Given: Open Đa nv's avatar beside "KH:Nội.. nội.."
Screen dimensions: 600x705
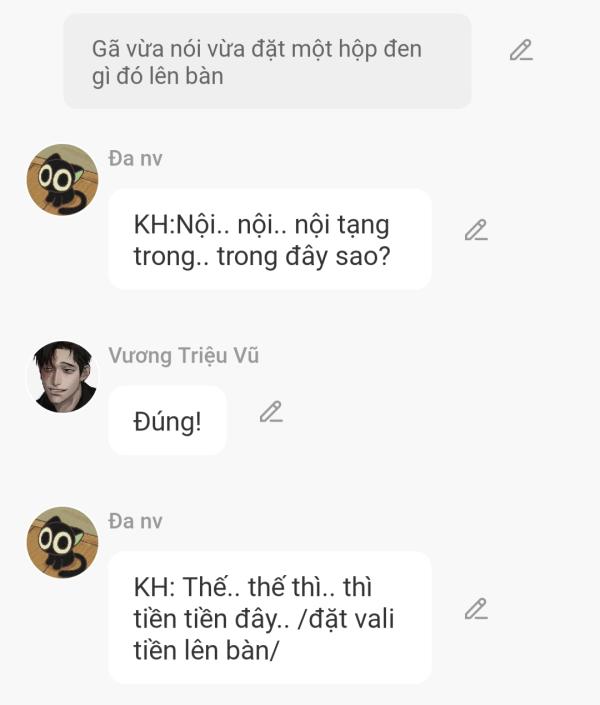Looking at the screenshot, I should 62,180.
